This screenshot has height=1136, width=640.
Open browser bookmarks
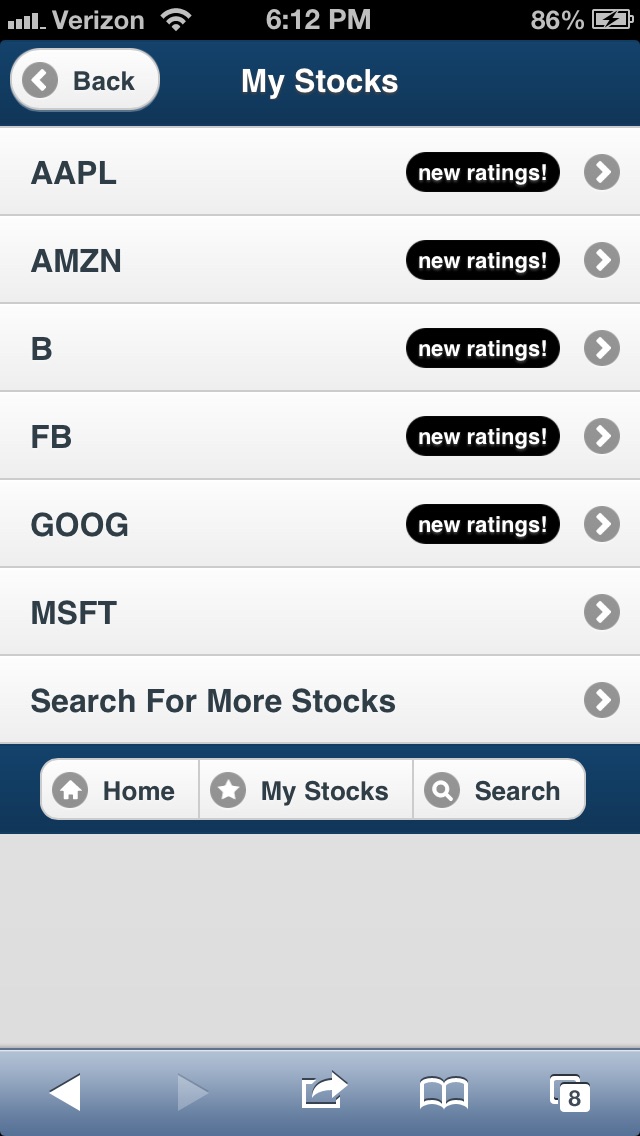444,1093
